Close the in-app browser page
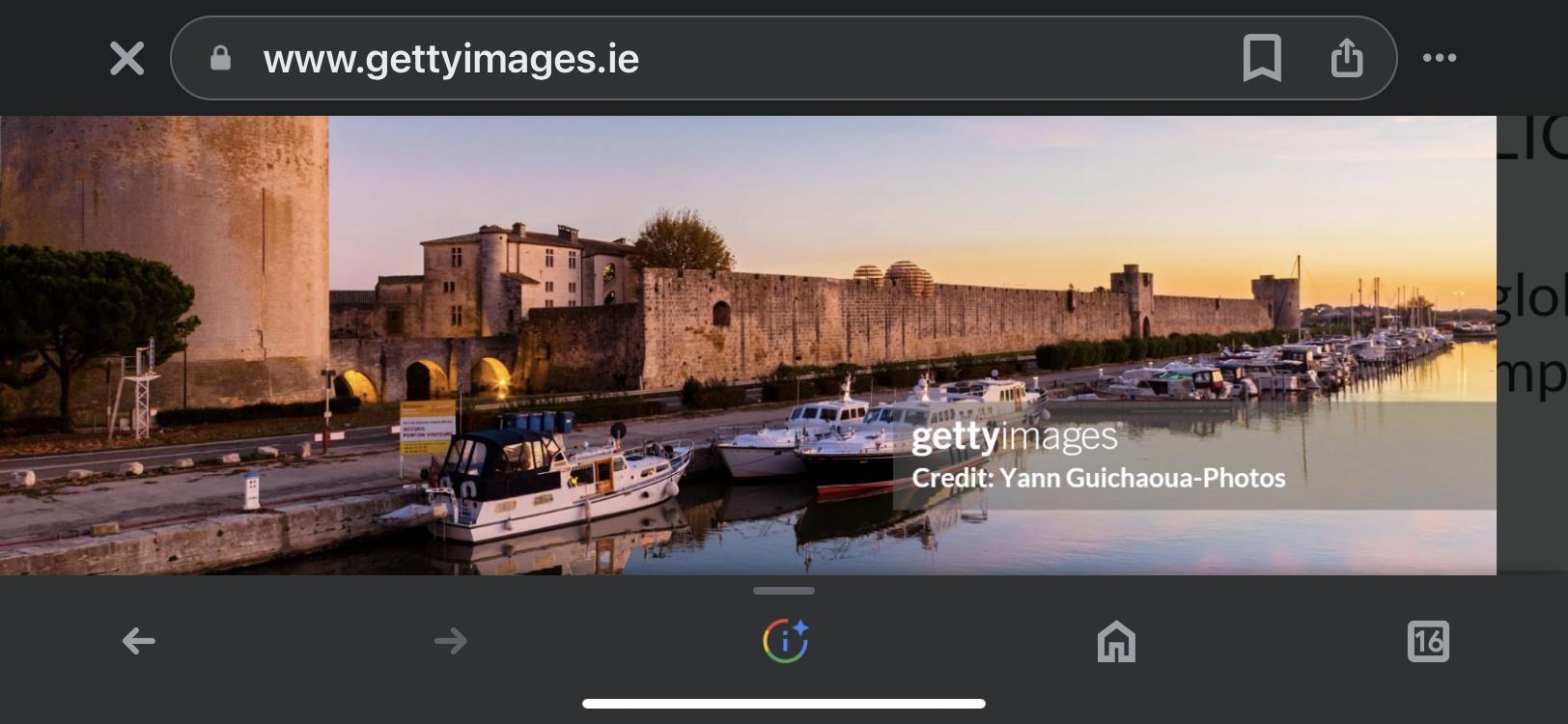The width and height of the screenshot is (1568, 724). pos(126,58)
